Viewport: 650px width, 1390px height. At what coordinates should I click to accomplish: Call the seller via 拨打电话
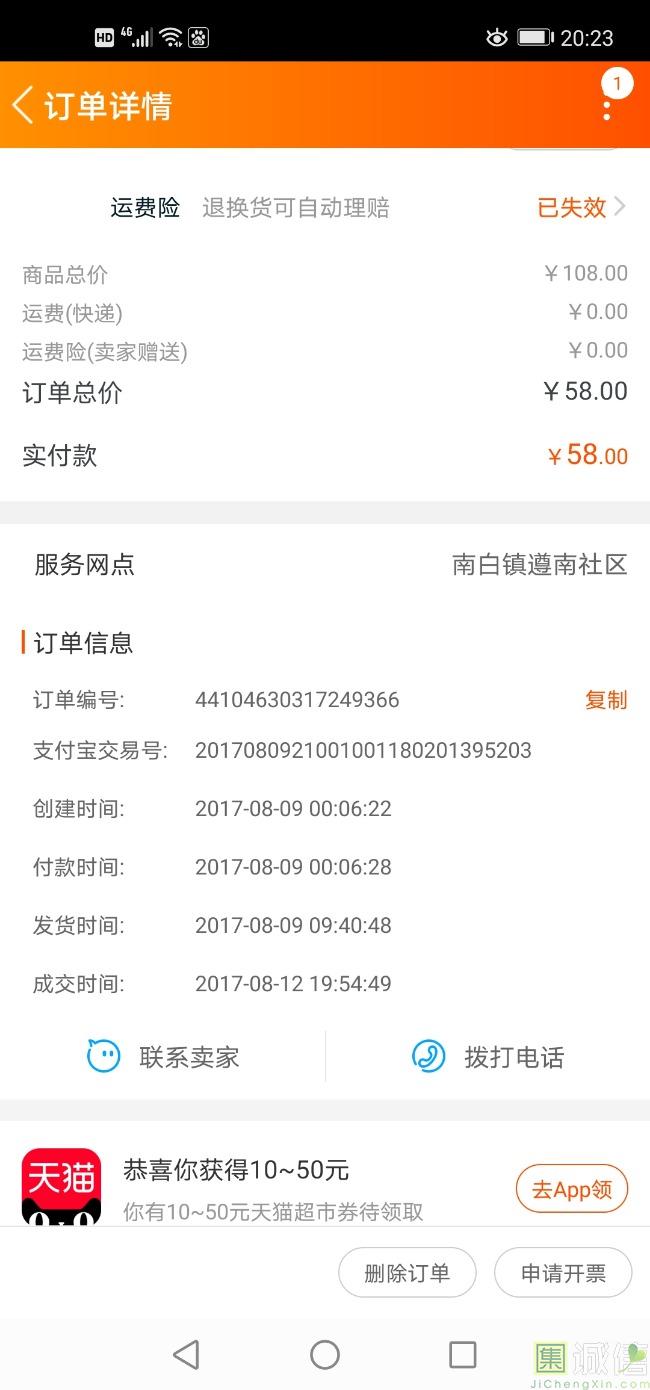tap(488, 1057)
